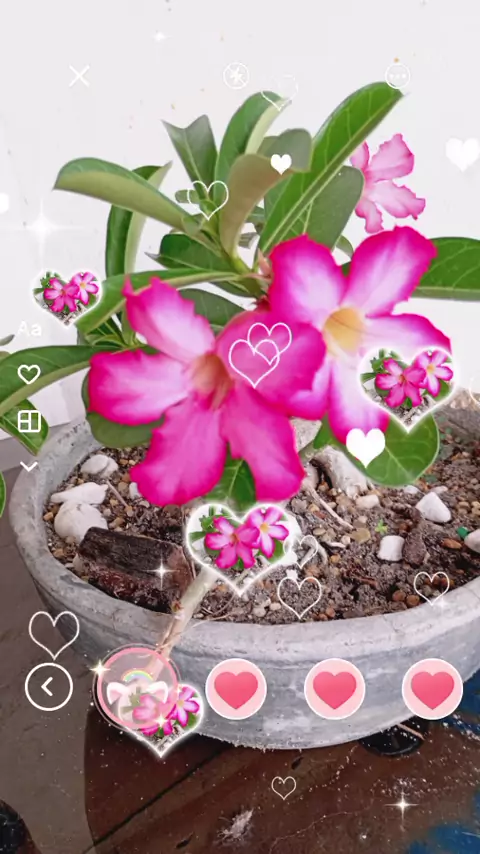Expand more tools with the down chevron
The height and width of the screenshot is (854, 480).
tap(29, 466)
